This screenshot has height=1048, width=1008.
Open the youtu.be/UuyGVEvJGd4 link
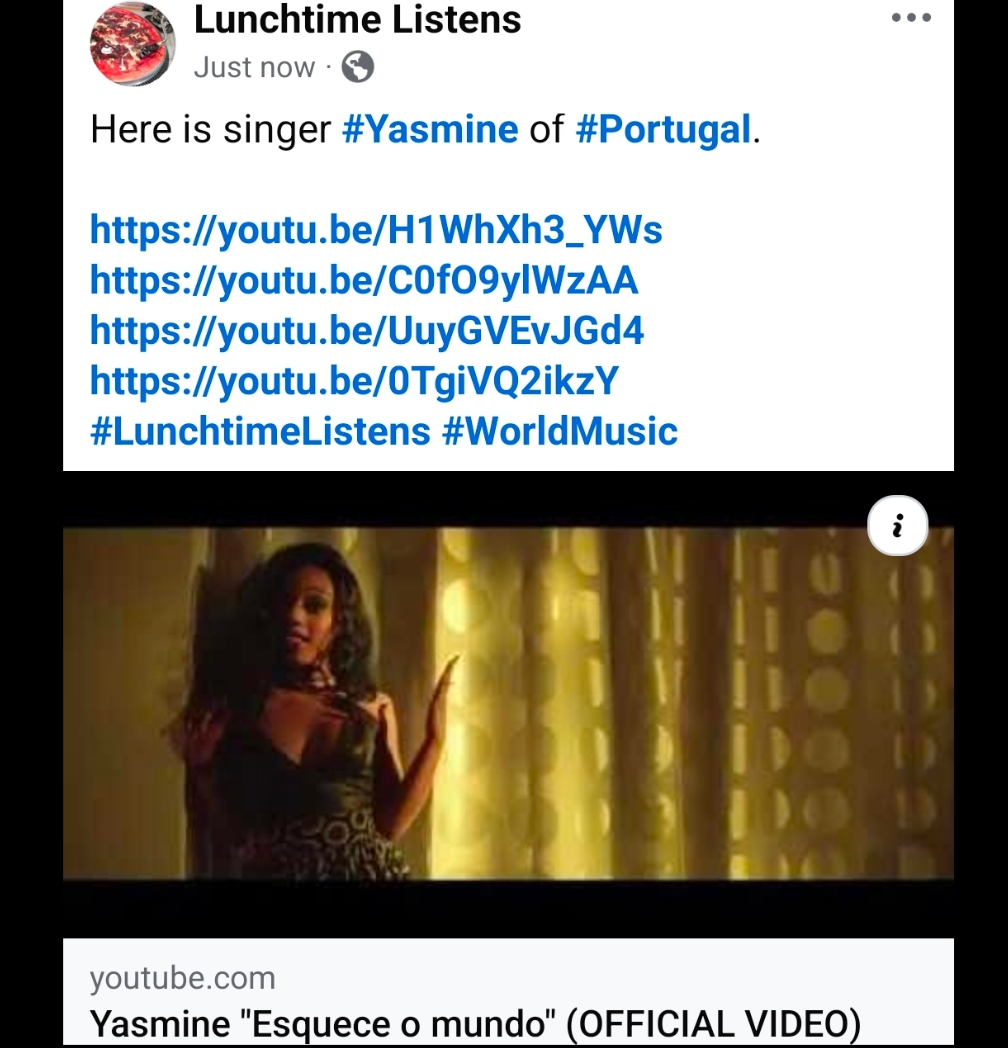pyautogui.click(x=367, y=331)
